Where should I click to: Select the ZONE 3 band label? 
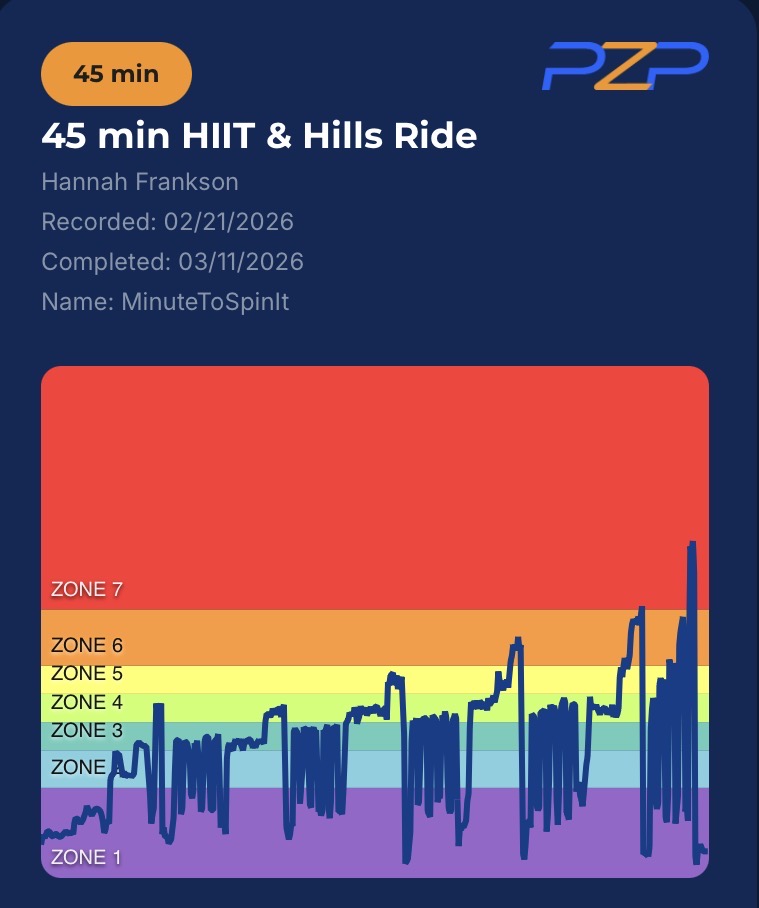[86, 730]
